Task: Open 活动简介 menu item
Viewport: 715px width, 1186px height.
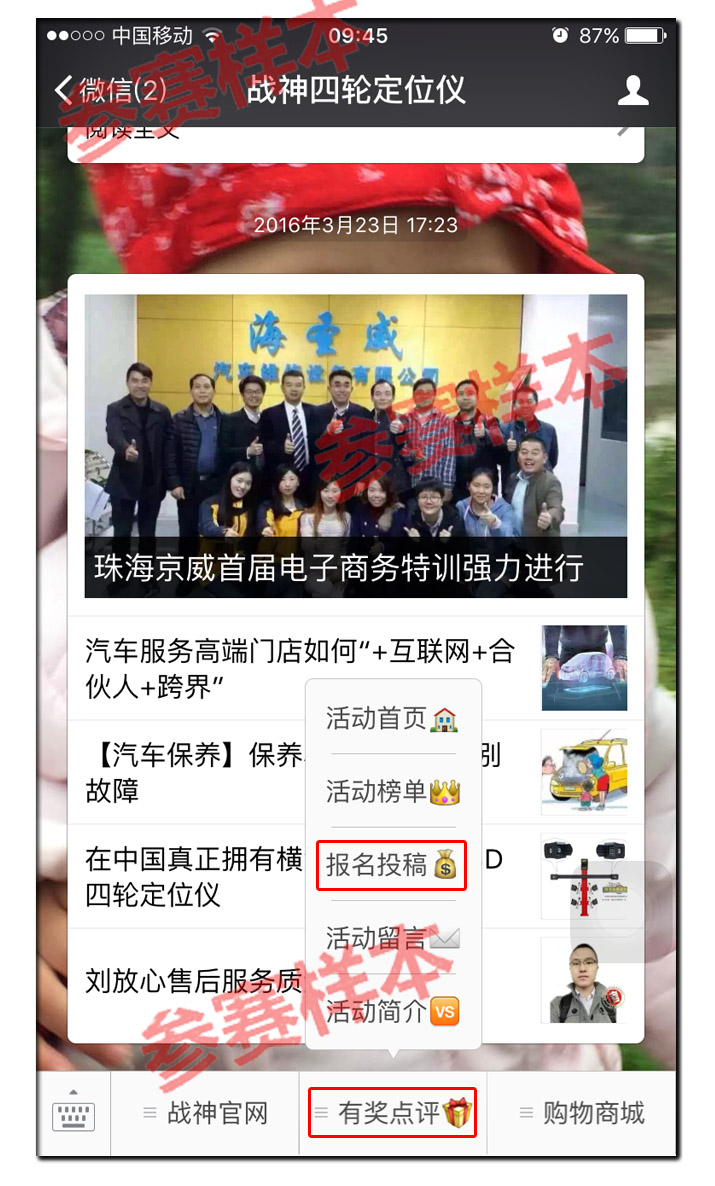Action: (392, 1012)
